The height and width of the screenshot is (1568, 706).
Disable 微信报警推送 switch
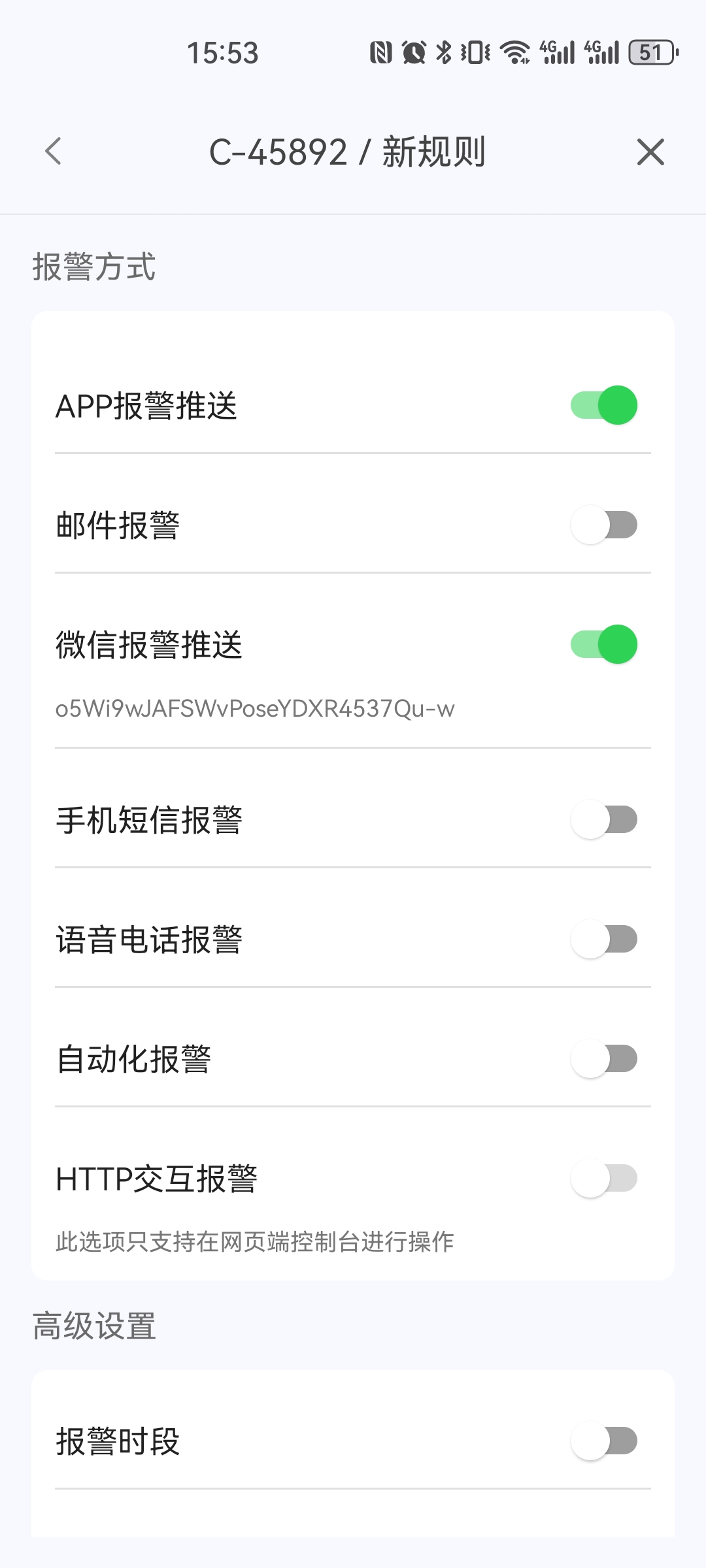(604, 644)
